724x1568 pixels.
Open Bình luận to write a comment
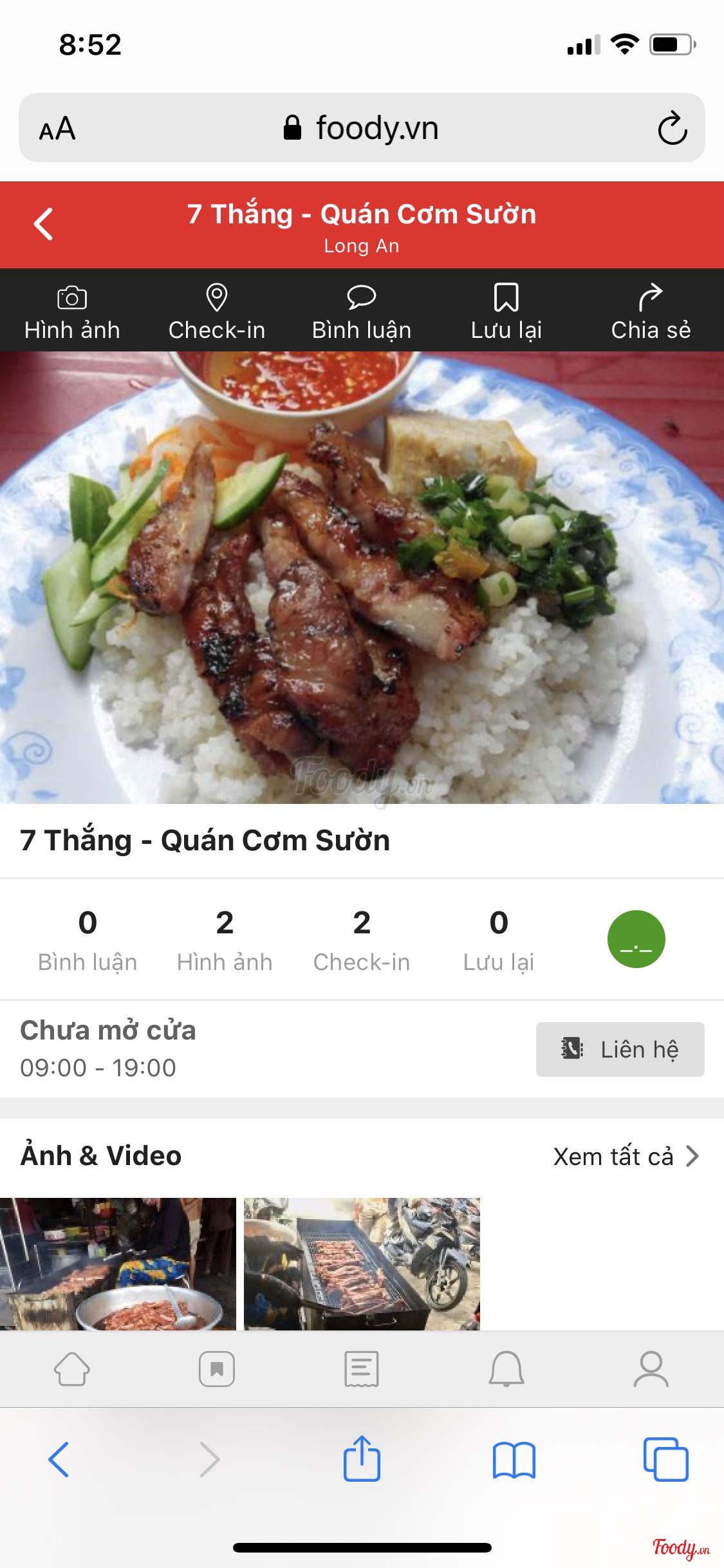pos(362,312)
